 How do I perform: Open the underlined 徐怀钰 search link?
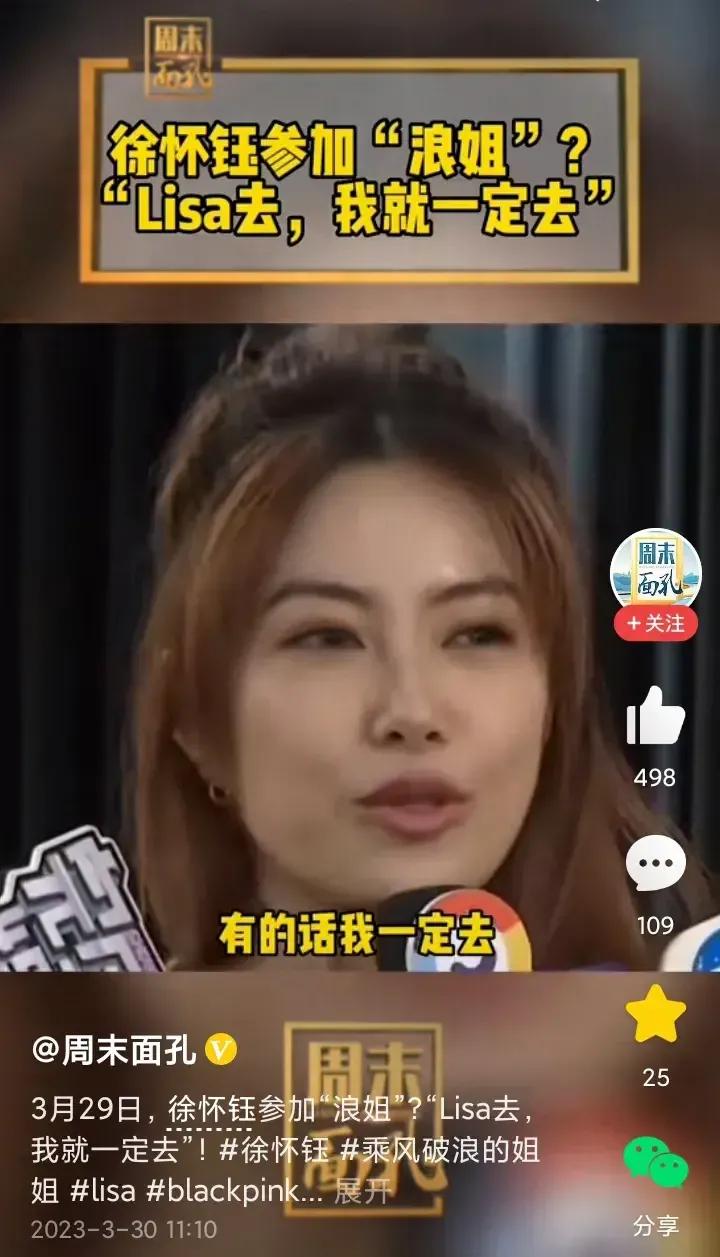click(x=209, y=1109)
